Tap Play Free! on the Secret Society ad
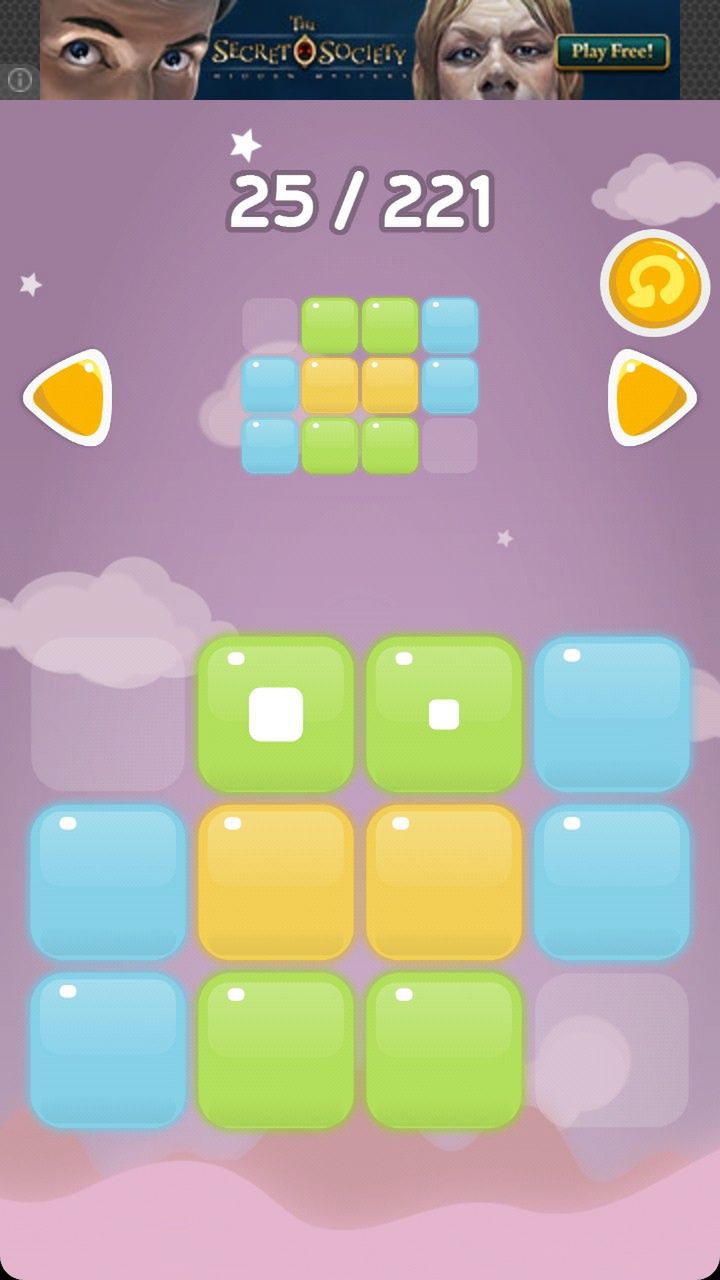Image resolution: width=720 pixels, height=1280 pixels. point(612,52)
